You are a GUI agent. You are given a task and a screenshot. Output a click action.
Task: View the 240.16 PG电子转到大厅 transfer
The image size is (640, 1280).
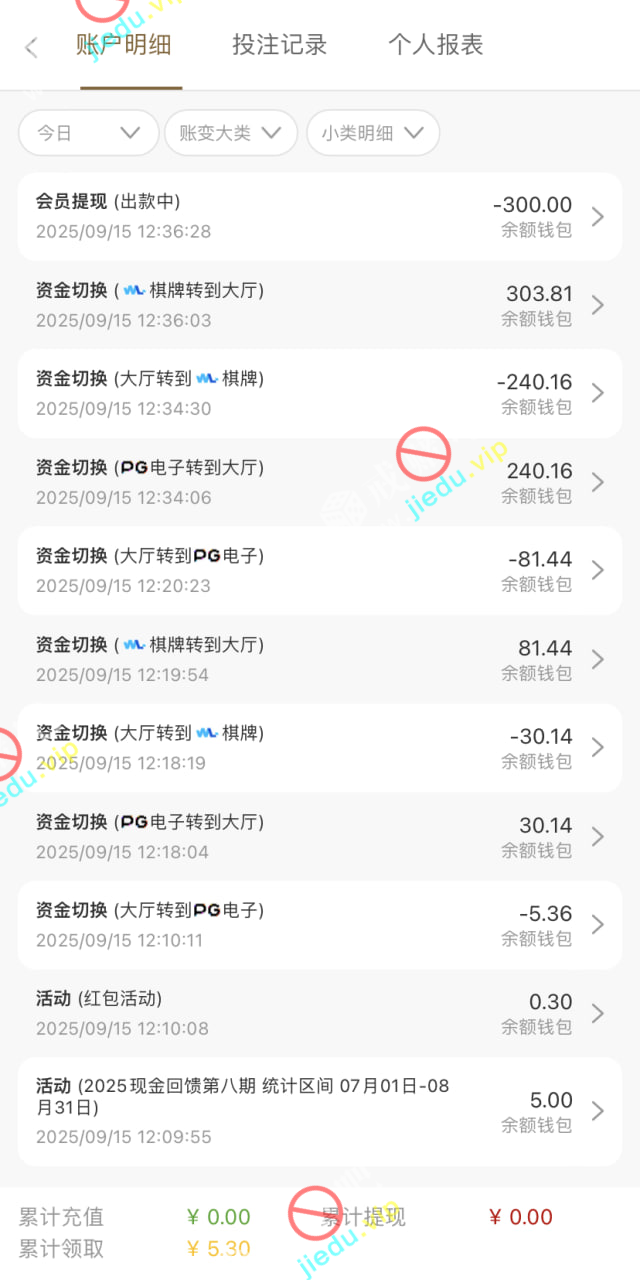click(320, 482)
